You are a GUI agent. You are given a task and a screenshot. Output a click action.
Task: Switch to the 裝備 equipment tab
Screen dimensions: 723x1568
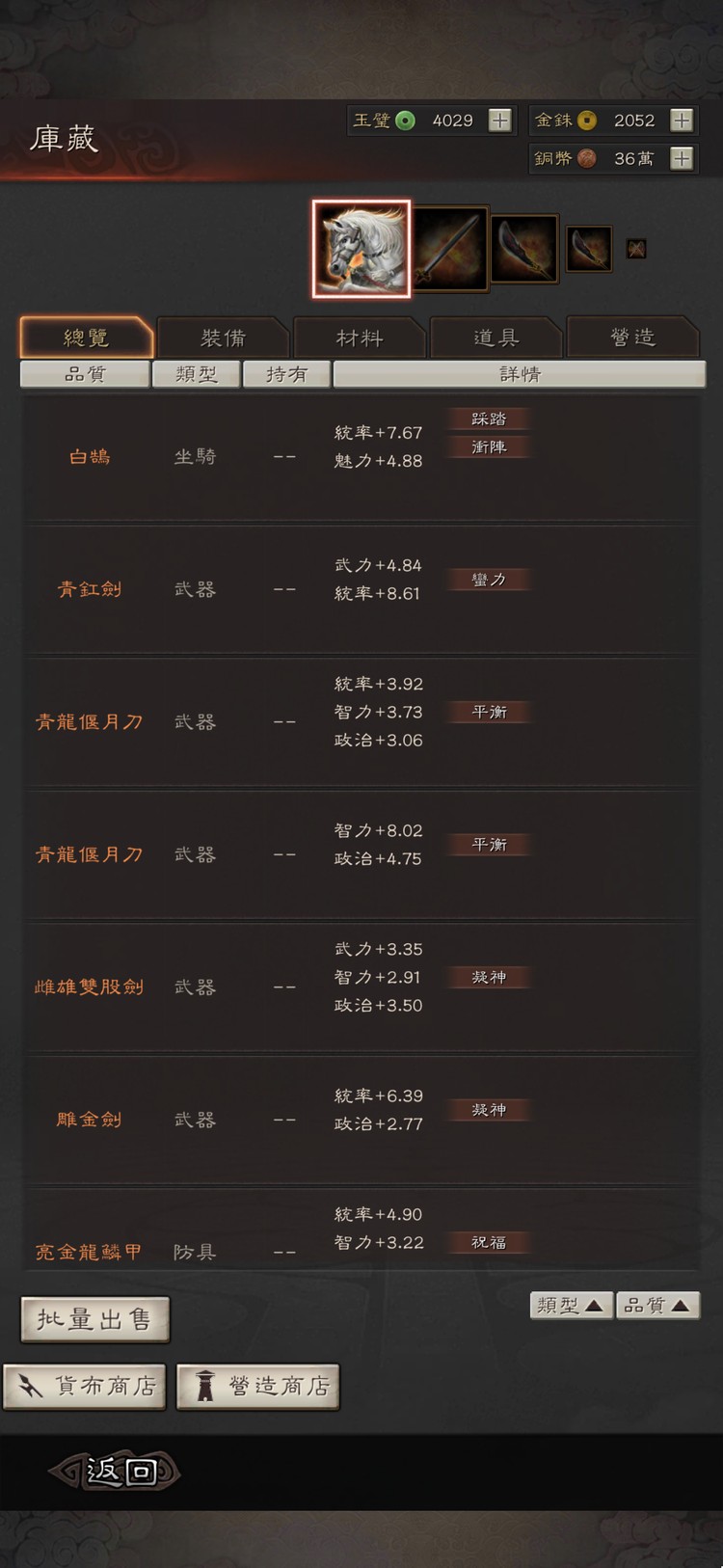point(223,338)
